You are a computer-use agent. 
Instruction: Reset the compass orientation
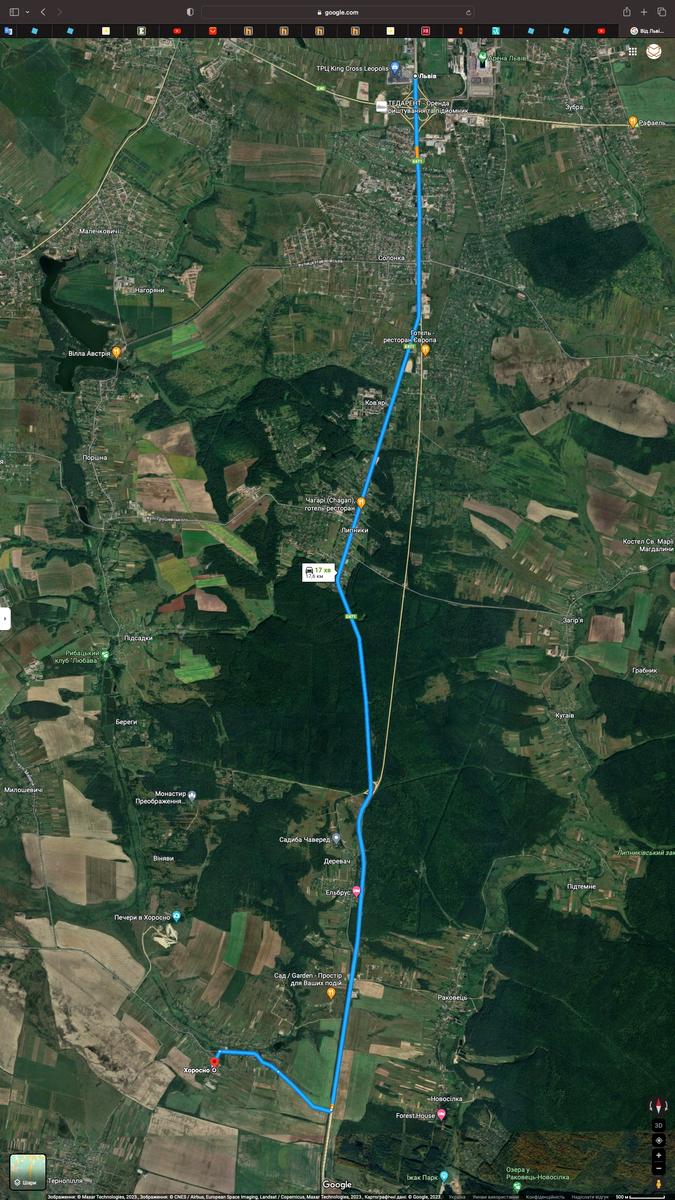[659, 1106]
